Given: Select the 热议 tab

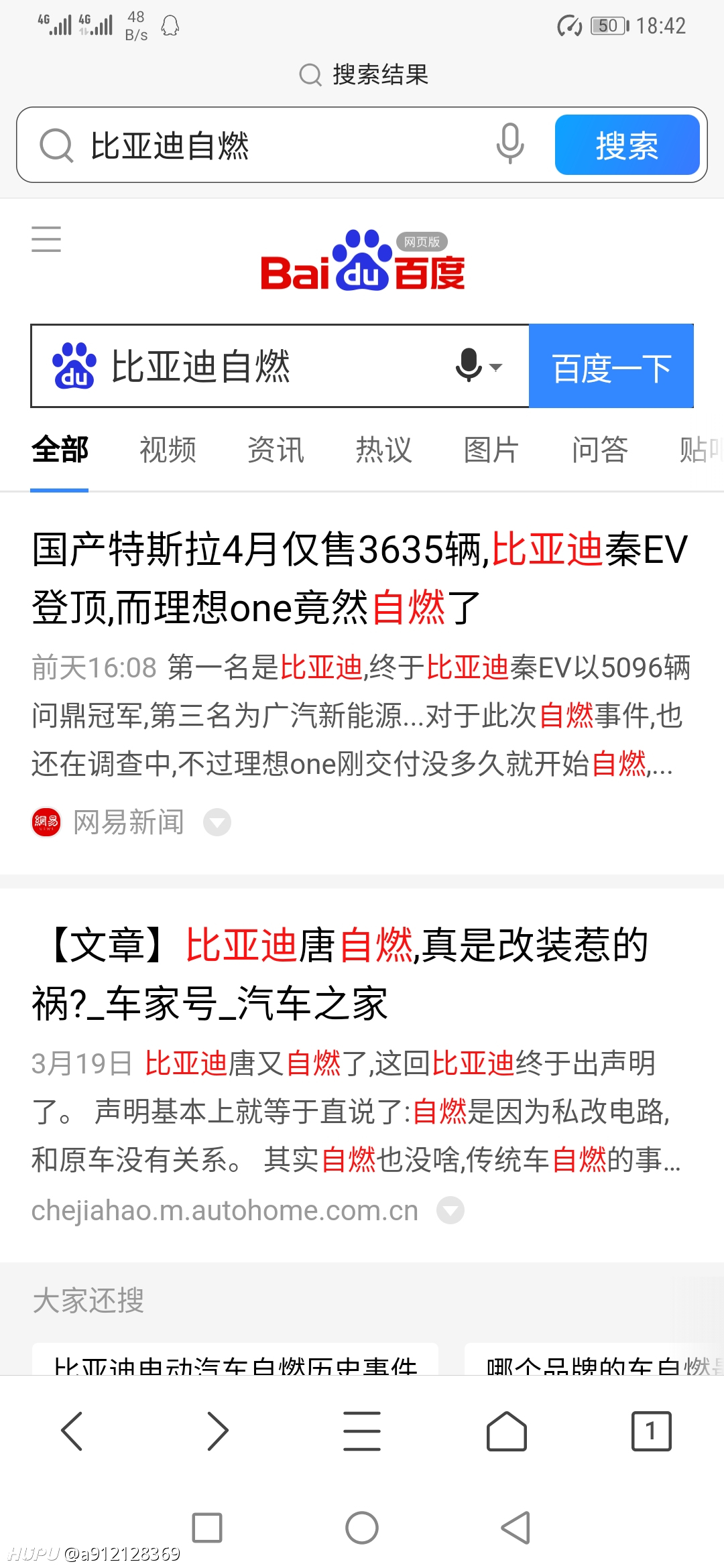Looking at the screenshot, I should [383, 450].
